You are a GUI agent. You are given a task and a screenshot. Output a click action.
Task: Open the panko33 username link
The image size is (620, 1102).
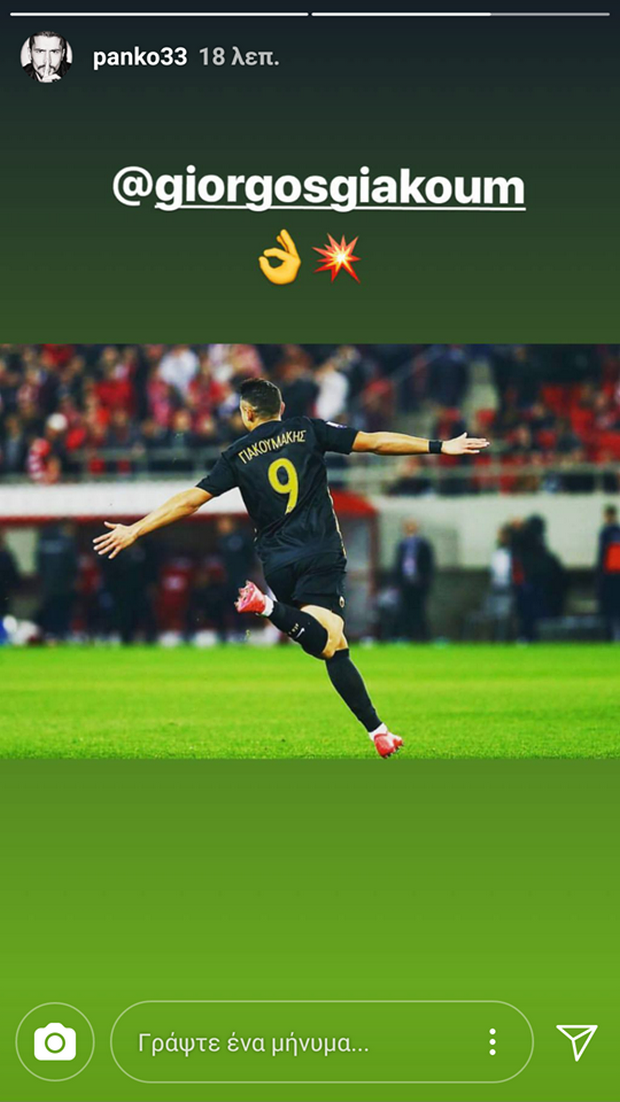click(x=139, y=58)
